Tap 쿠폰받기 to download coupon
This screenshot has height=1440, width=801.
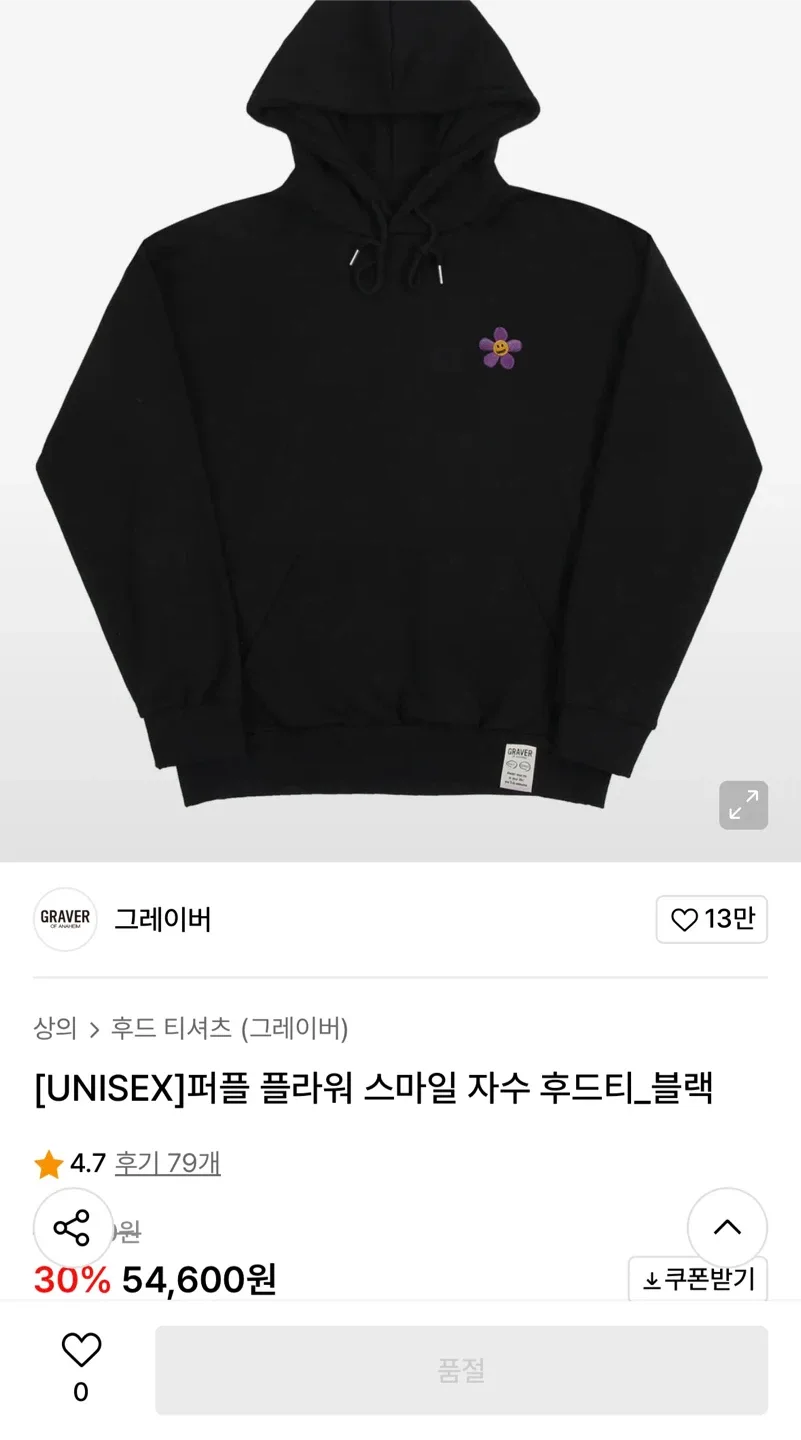click(x=698, y=1279)
